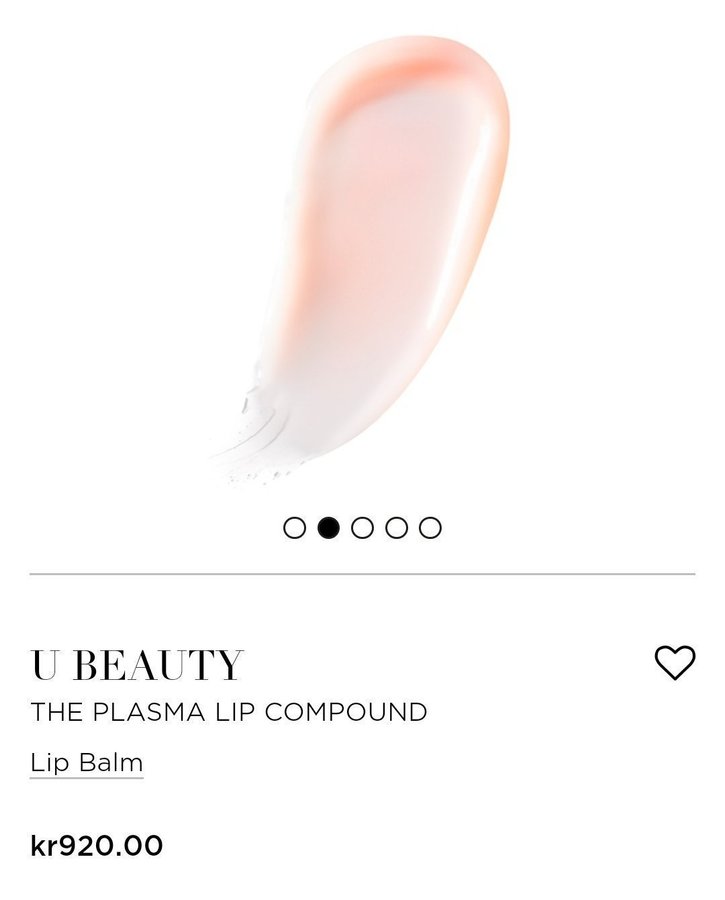The width and height of the screenshot is (725, 900).
Task: Select the third image indicator dot
Action: (x=362, y=528)
